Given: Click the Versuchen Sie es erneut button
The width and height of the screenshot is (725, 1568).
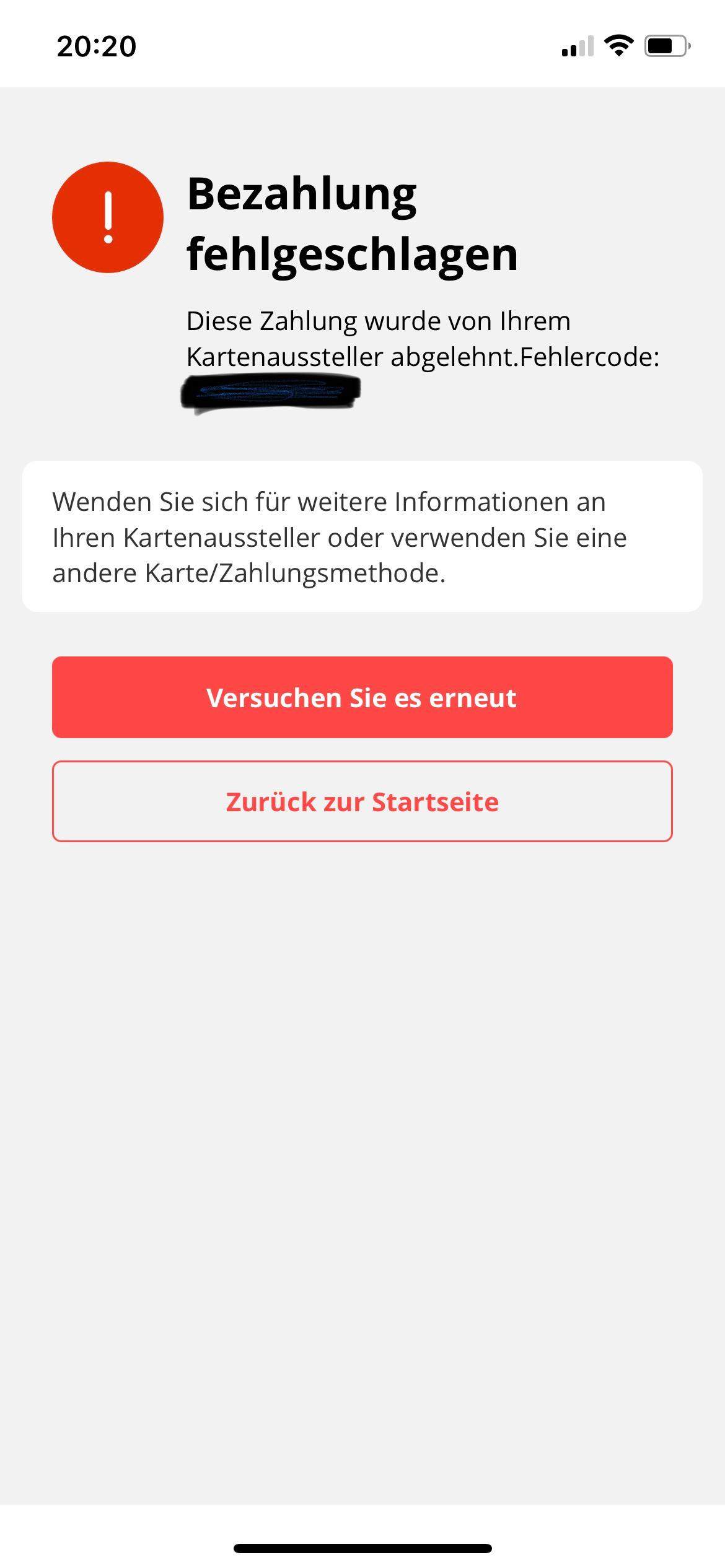Looking at the screenshot, I should (x=362, y=697).
